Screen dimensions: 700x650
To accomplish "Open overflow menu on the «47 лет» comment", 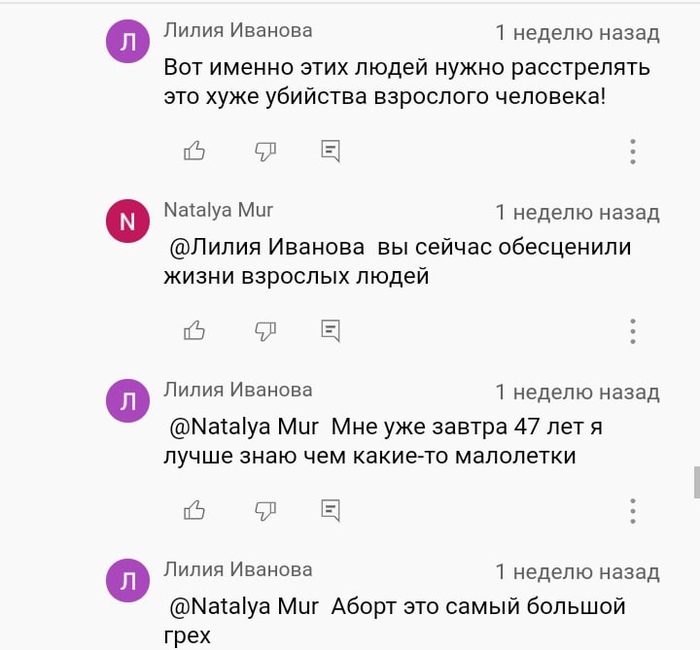I will point(633,510).
